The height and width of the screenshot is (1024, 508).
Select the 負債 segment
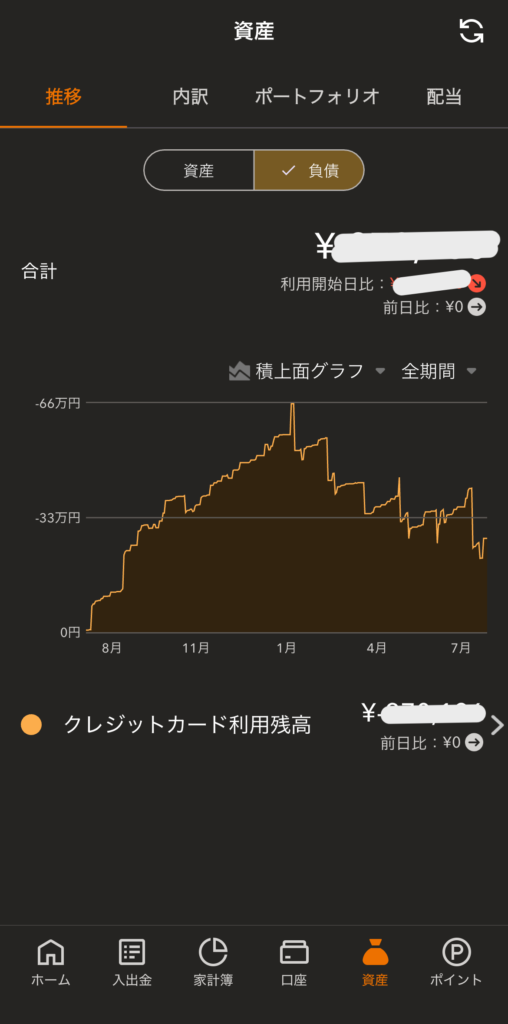click(309, 170)
